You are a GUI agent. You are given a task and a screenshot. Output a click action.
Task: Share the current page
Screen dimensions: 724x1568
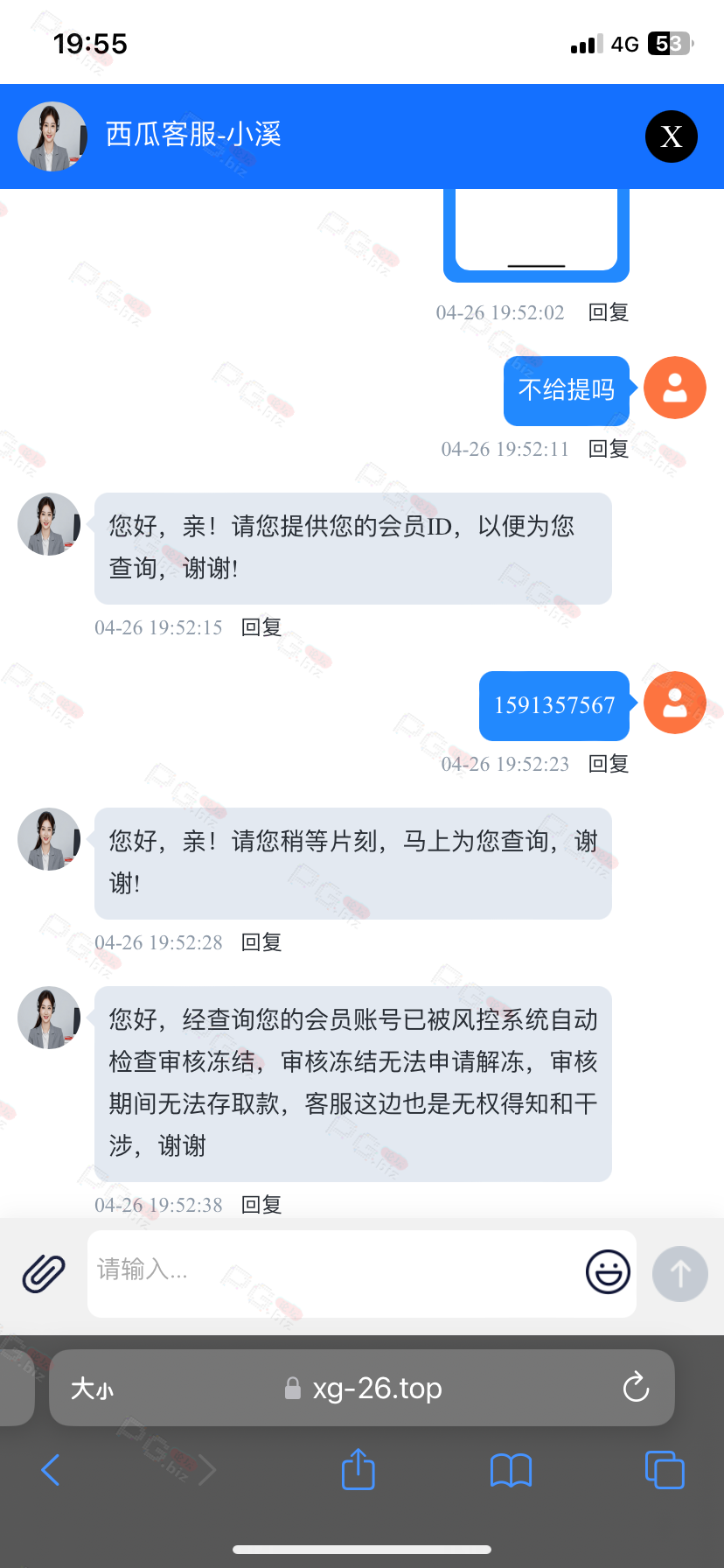click(358, 1468)
